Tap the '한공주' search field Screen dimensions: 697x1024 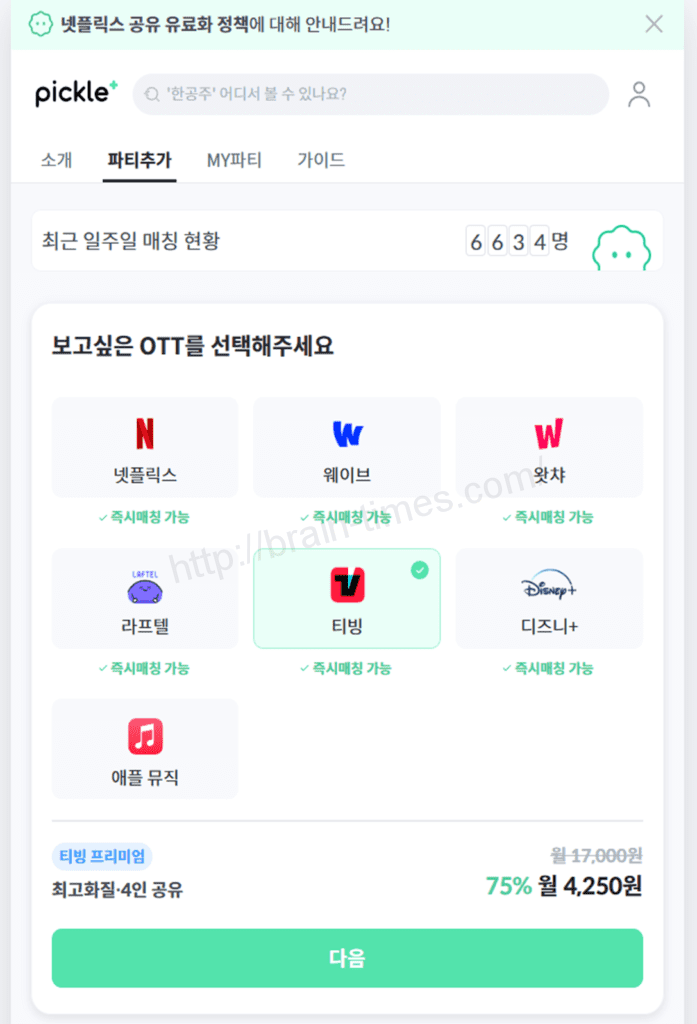point(370,94)
